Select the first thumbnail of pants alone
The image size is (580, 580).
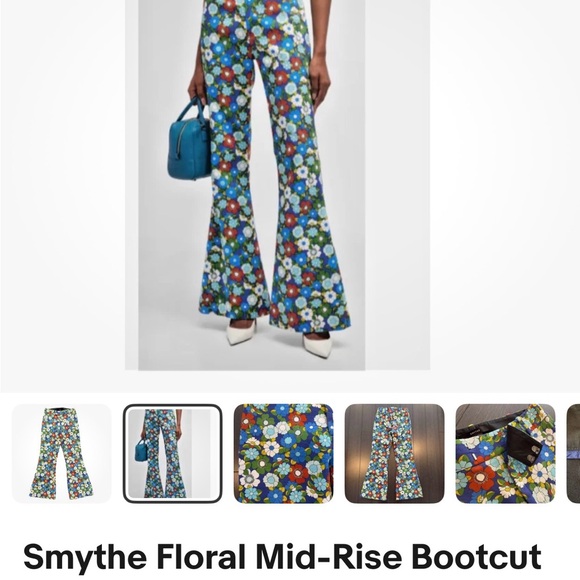point(61,453)
